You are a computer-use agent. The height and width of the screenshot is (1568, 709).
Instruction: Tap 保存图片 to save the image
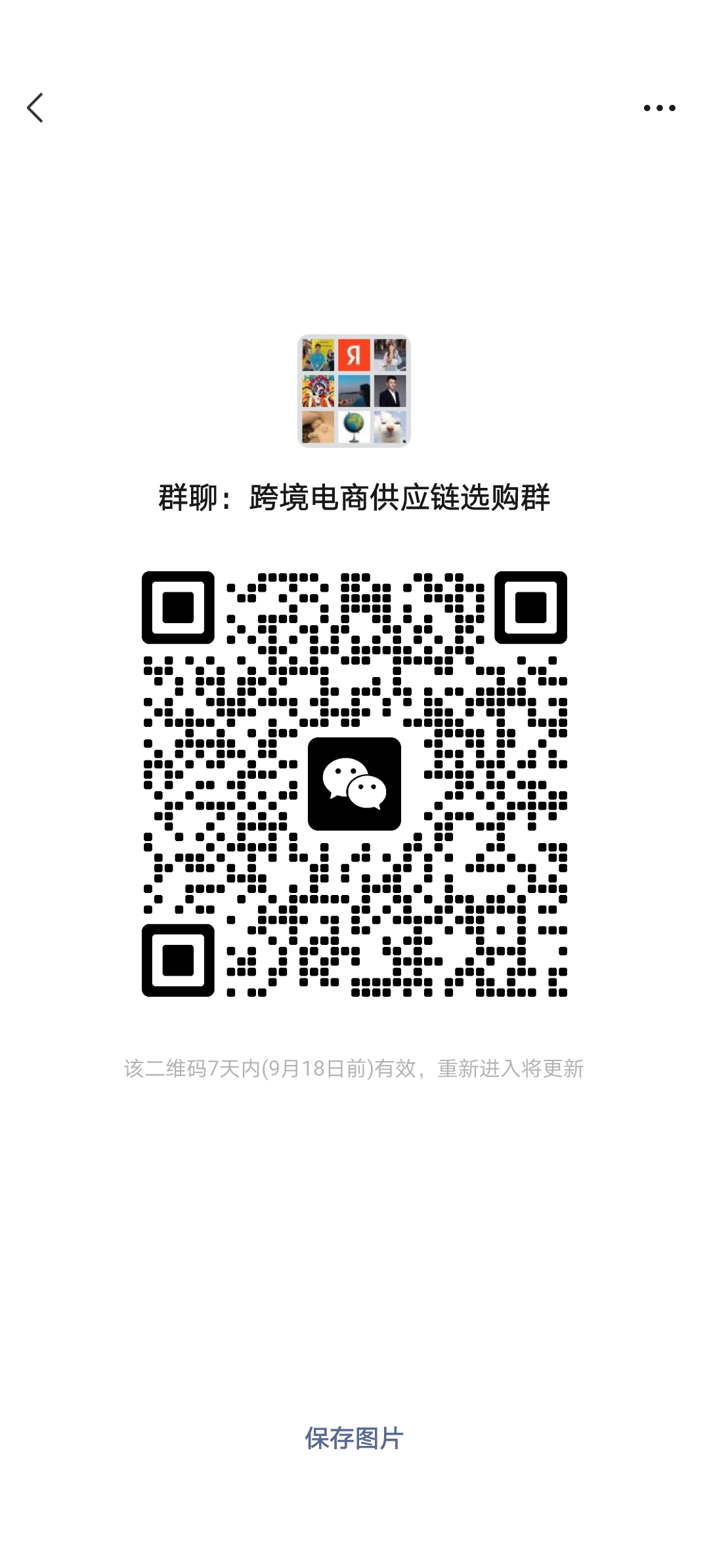click(x=354, y=1438)
